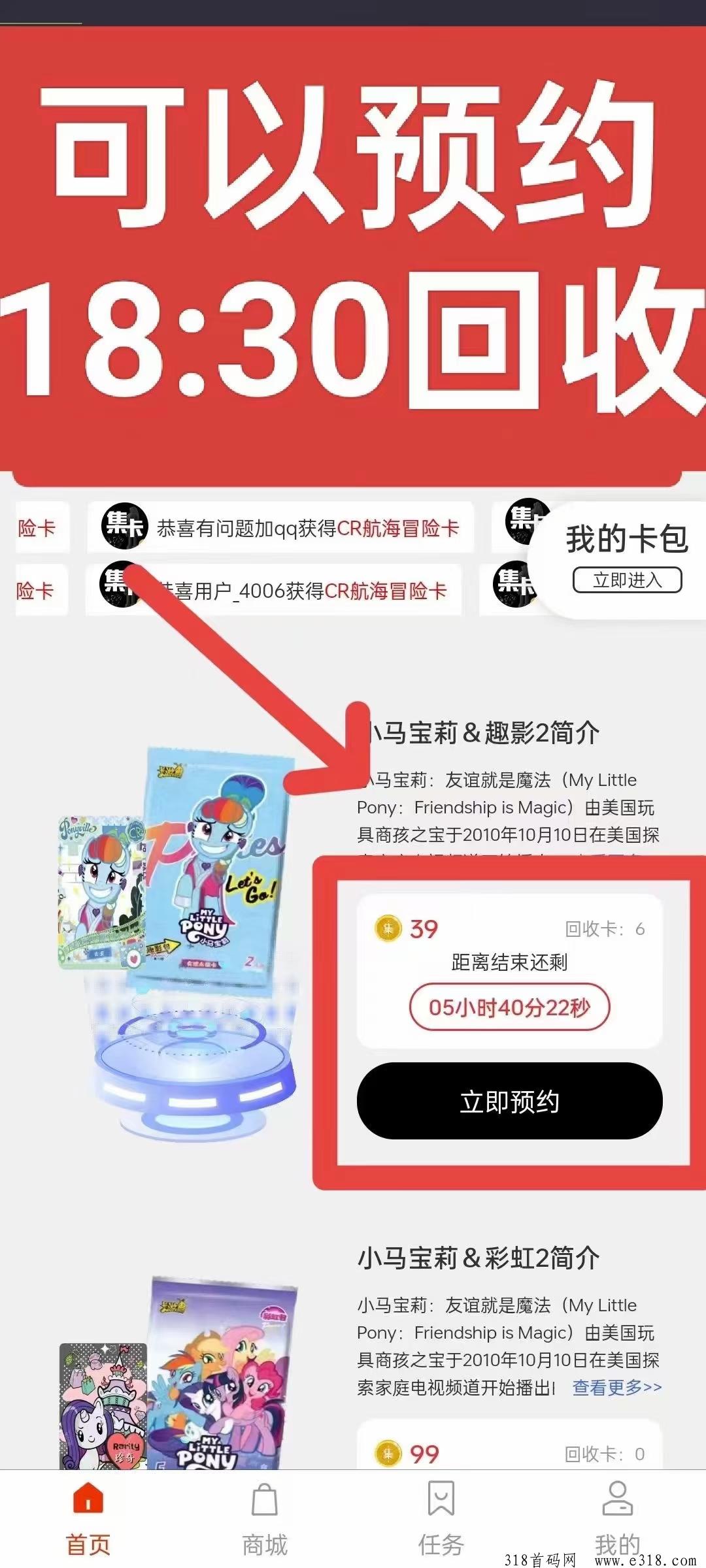
Task: Tap 立即进入 to open 我的卡包
Action: (x=627, y=580)
